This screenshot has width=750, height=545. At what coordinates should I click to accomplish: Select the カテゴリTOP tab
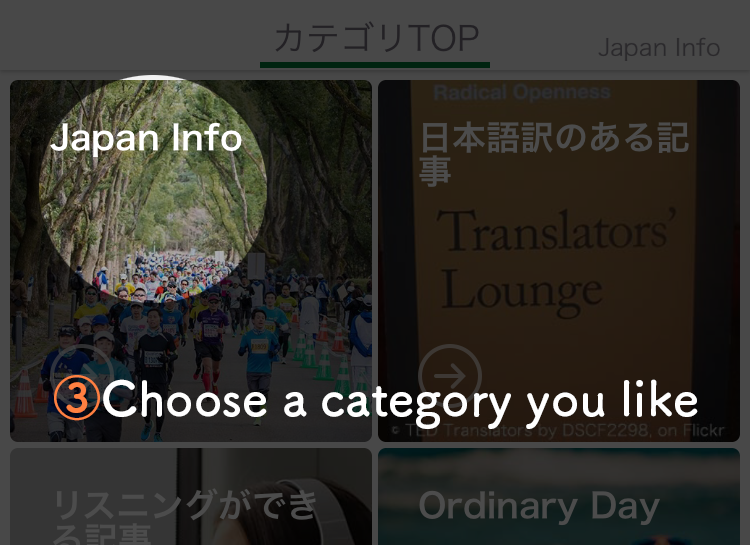pos(375,39)
